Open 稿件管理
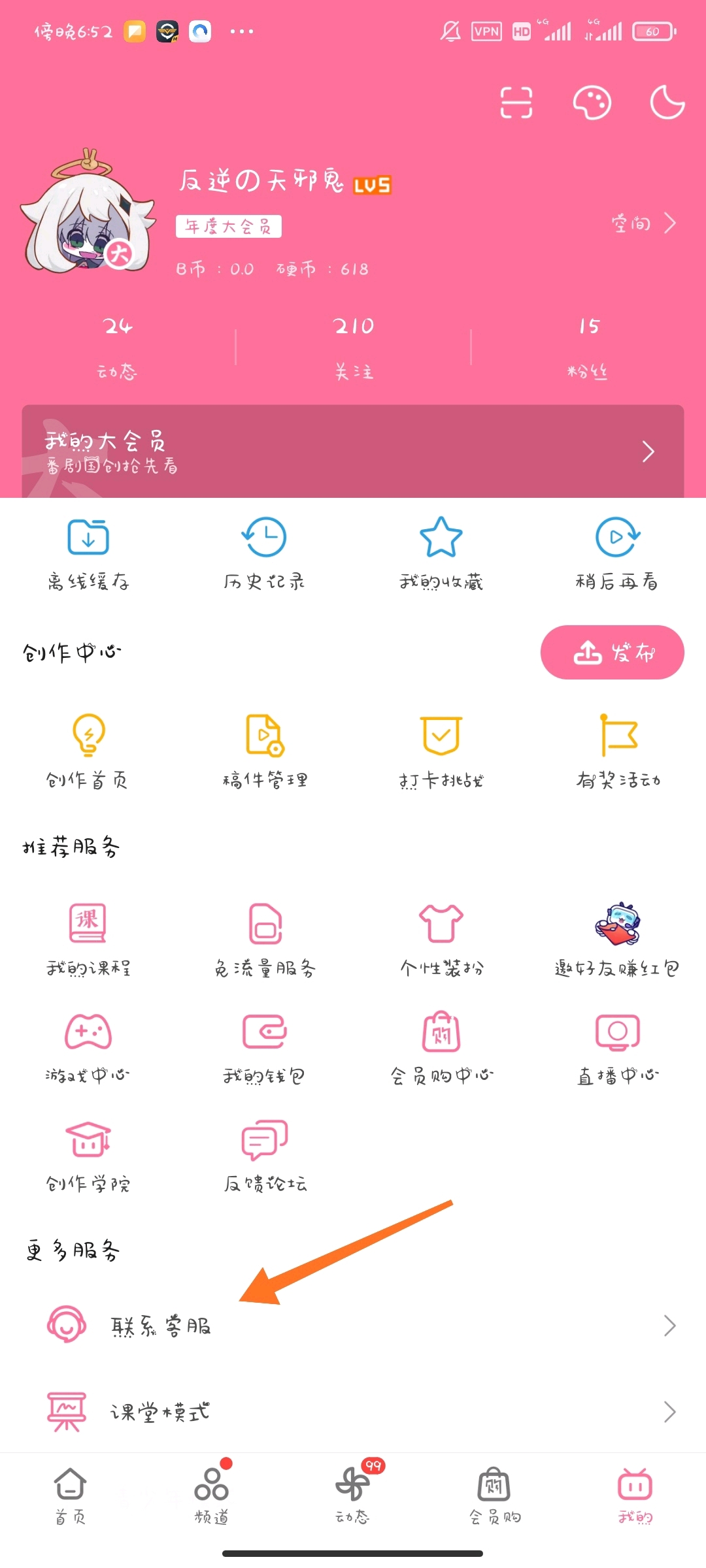The width and height of the screenshot is (706, 1568). tap(265, 752)
